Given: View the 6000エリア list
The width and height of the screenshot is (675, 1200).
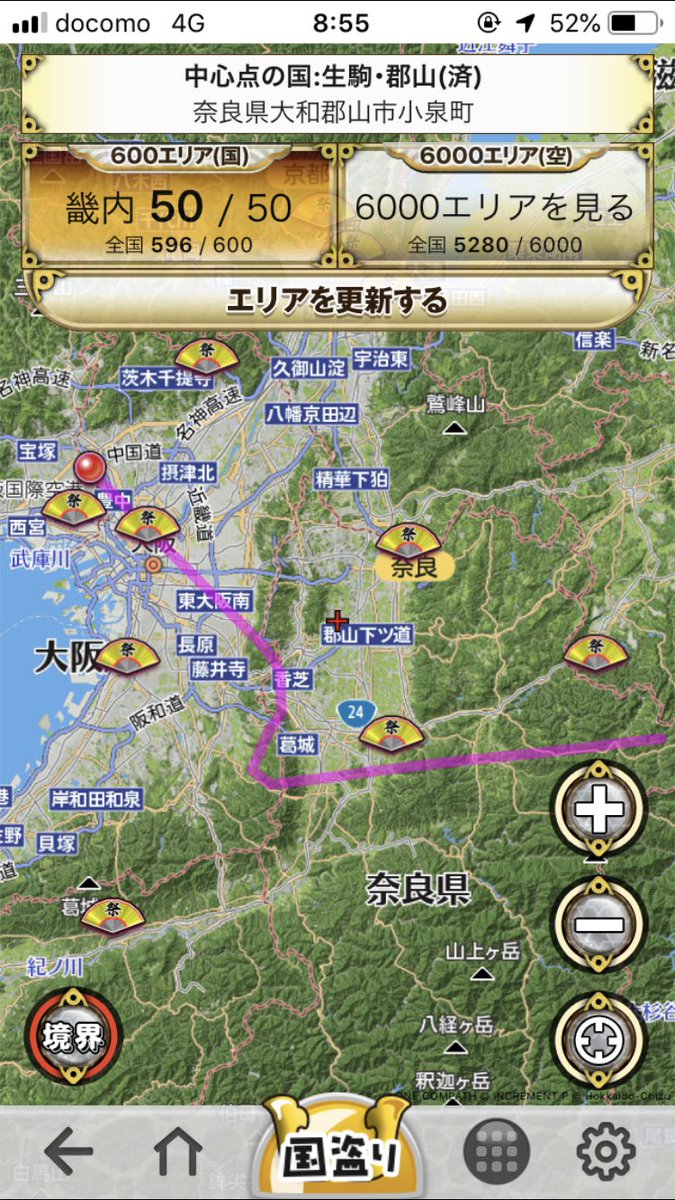Looking at the screenshot, I should coord(495,207).
